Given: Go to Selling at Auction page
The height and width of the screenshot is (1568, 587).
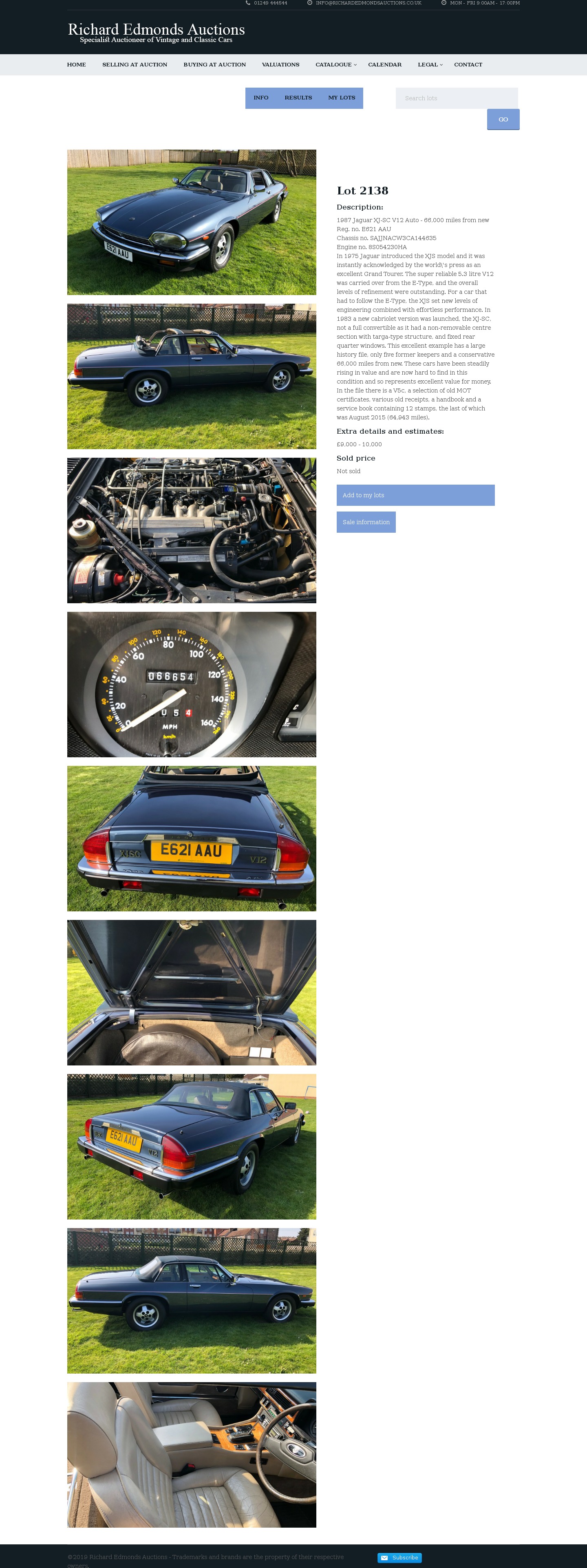Looking at the screenshot, I should coord(135,64).
